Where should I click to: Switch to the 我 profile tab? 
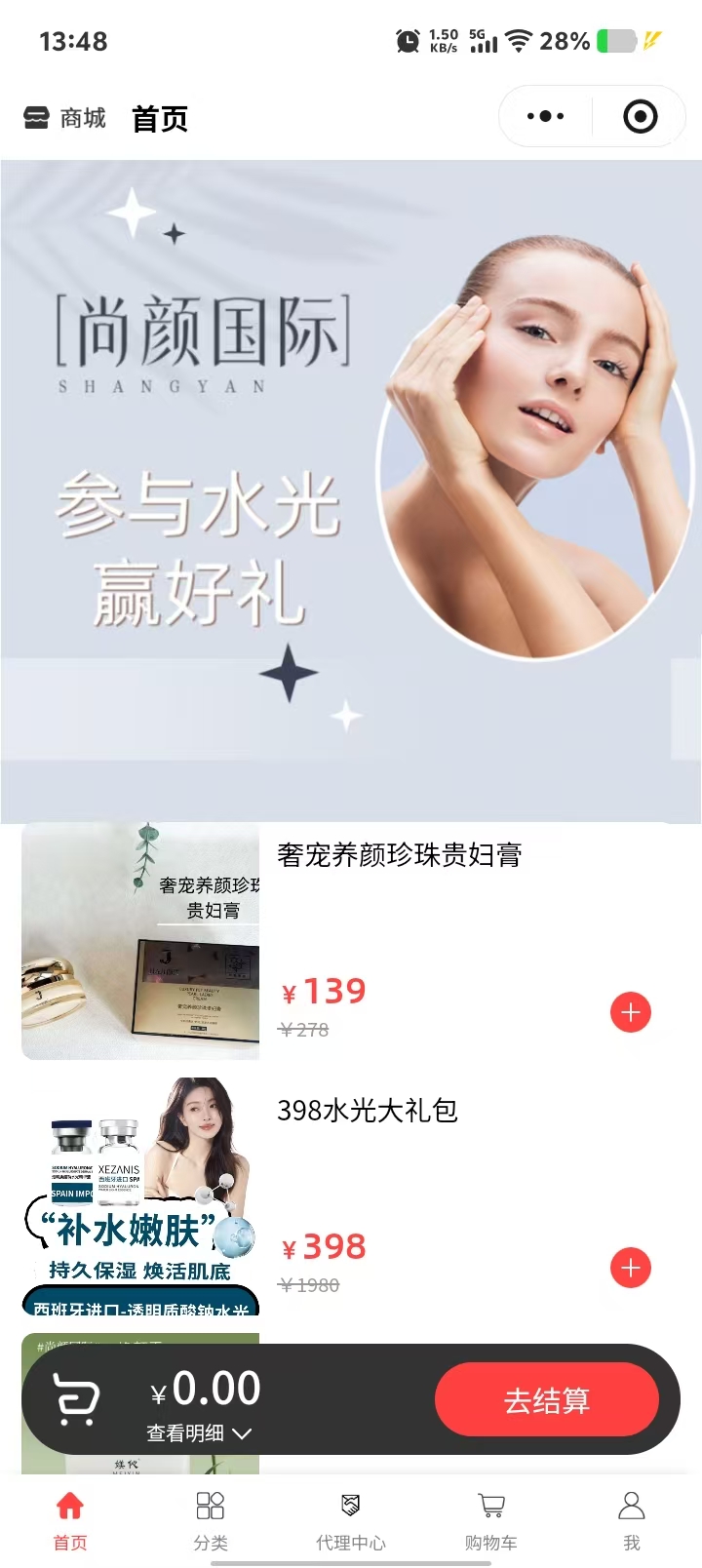point(632,1519)
